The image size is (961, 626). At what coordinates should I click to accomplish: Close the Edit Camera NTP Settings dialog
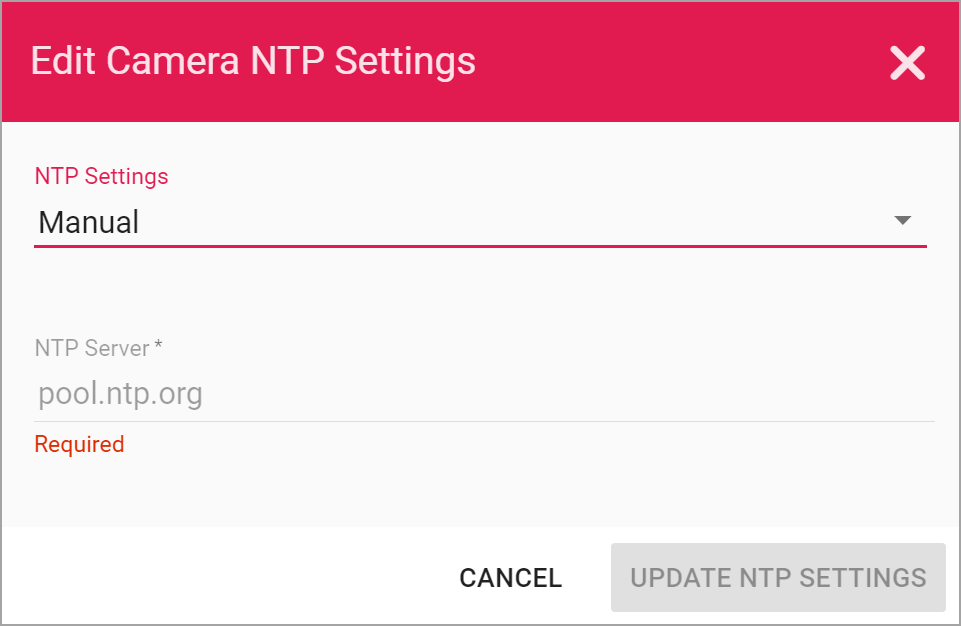tap(907, 63)
